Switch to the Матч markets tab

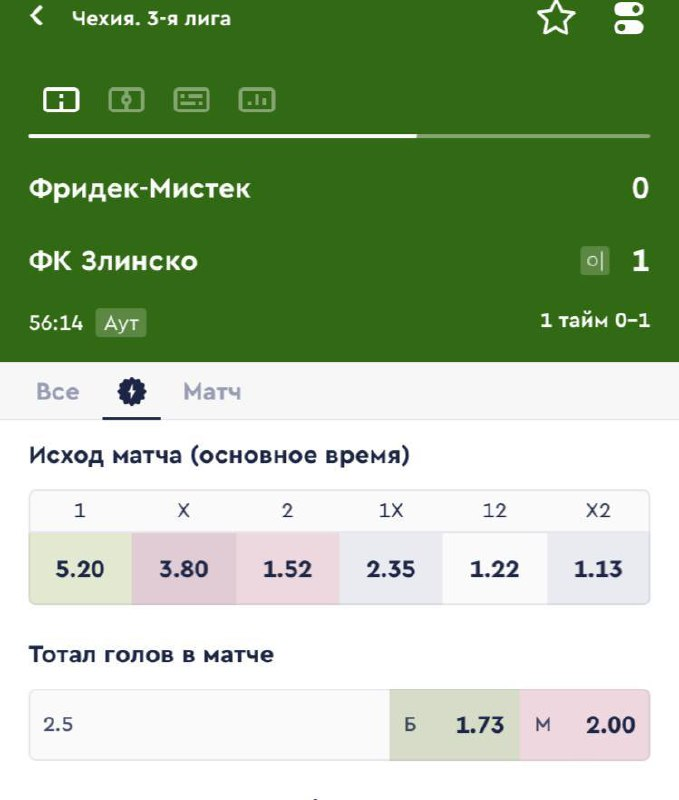pos(212,392)
